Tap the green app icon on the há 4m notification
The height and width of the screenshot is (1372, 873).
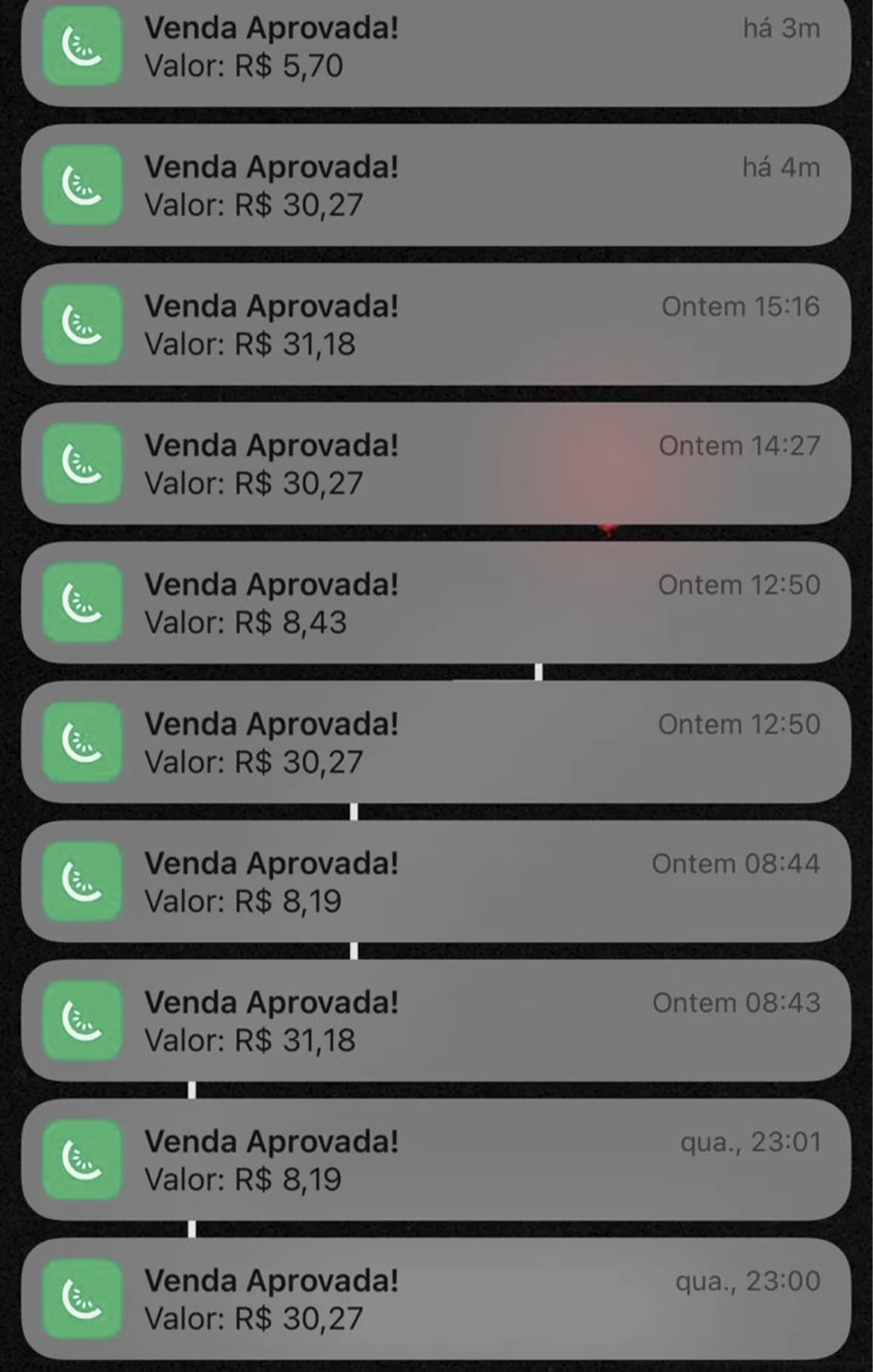(84, 185)
